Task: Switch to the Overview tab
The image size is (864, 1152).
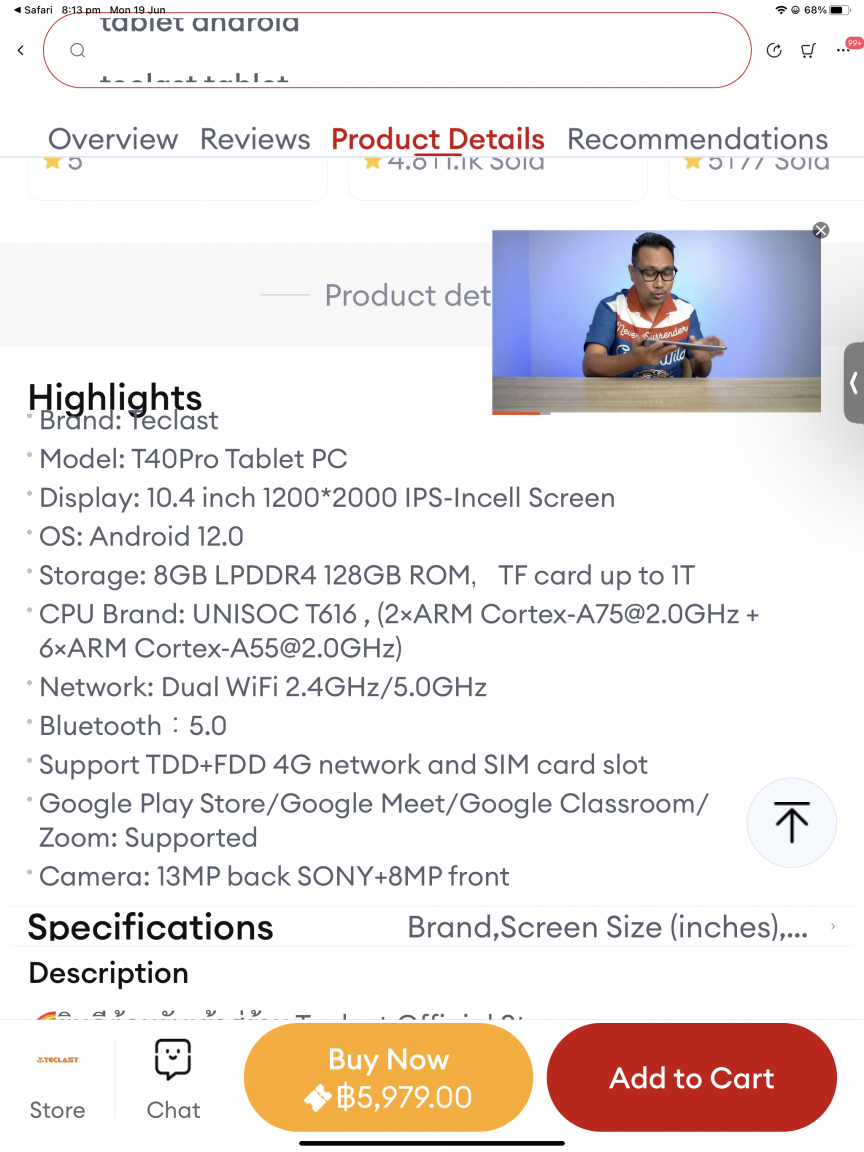Action: (x=113, y=139)
